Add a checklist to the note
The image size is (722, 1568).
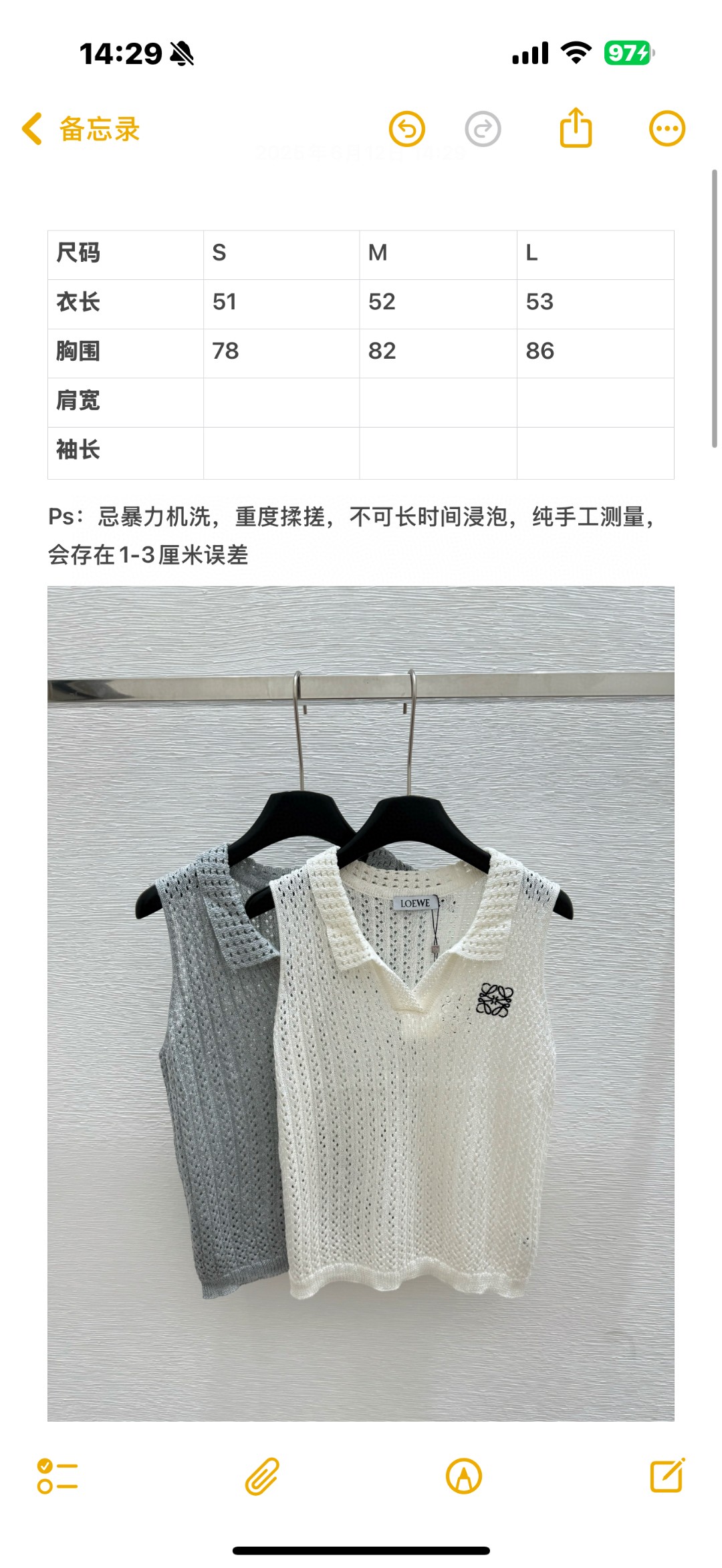pyautogui.click(x=57, y=1476)
